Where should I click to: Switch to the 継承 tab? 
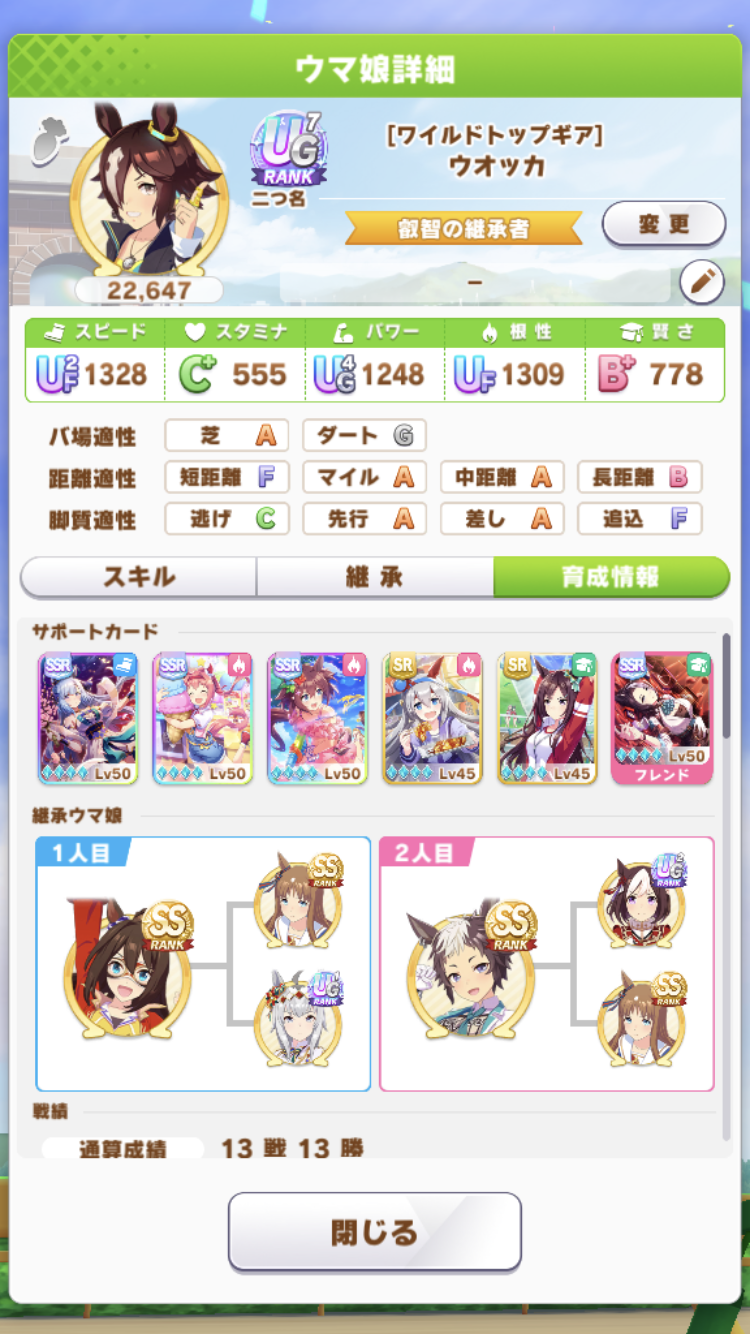click(374, 577)
